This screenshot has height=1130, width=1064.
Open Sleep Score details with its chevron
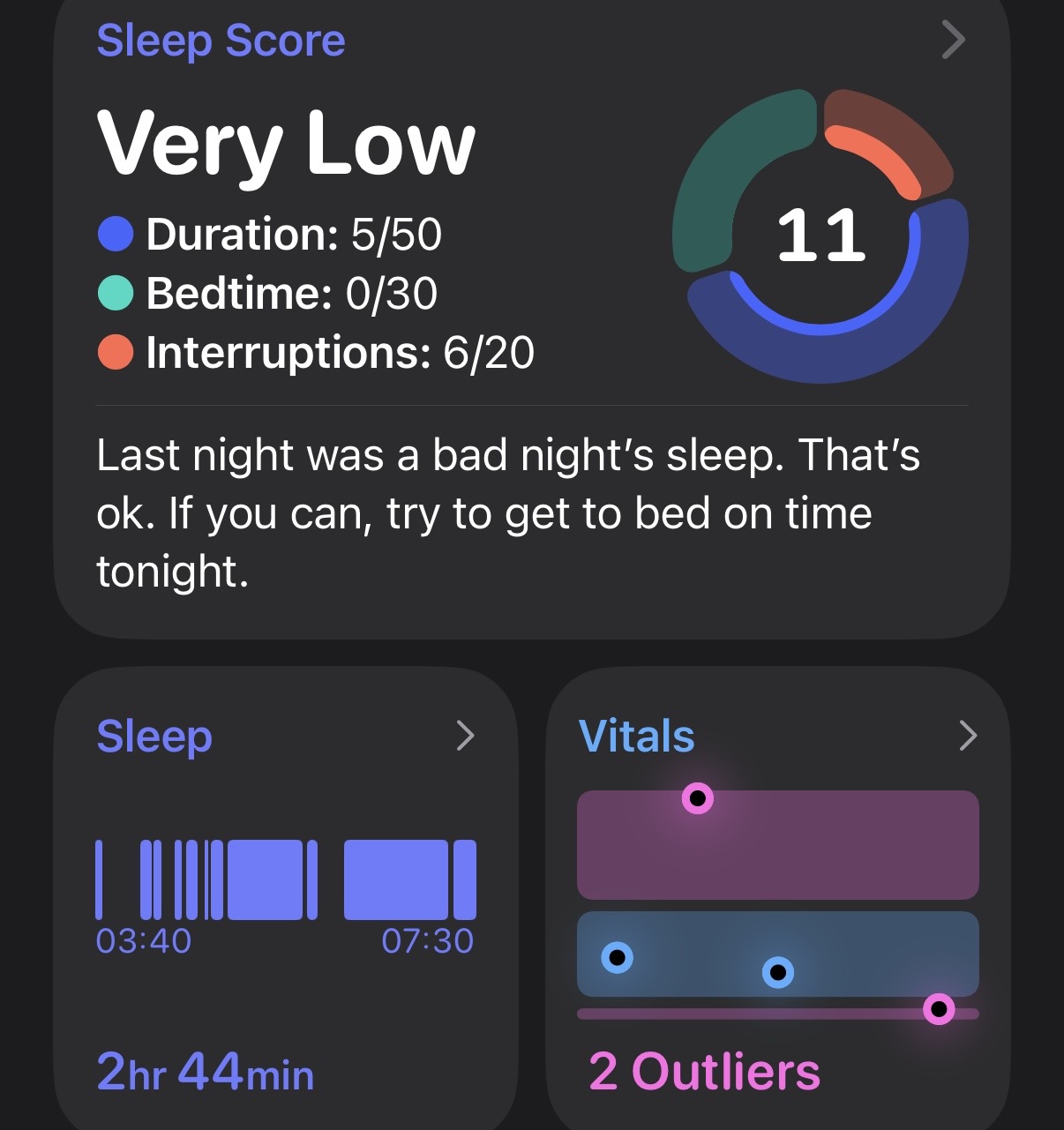[x=952, y=40]
